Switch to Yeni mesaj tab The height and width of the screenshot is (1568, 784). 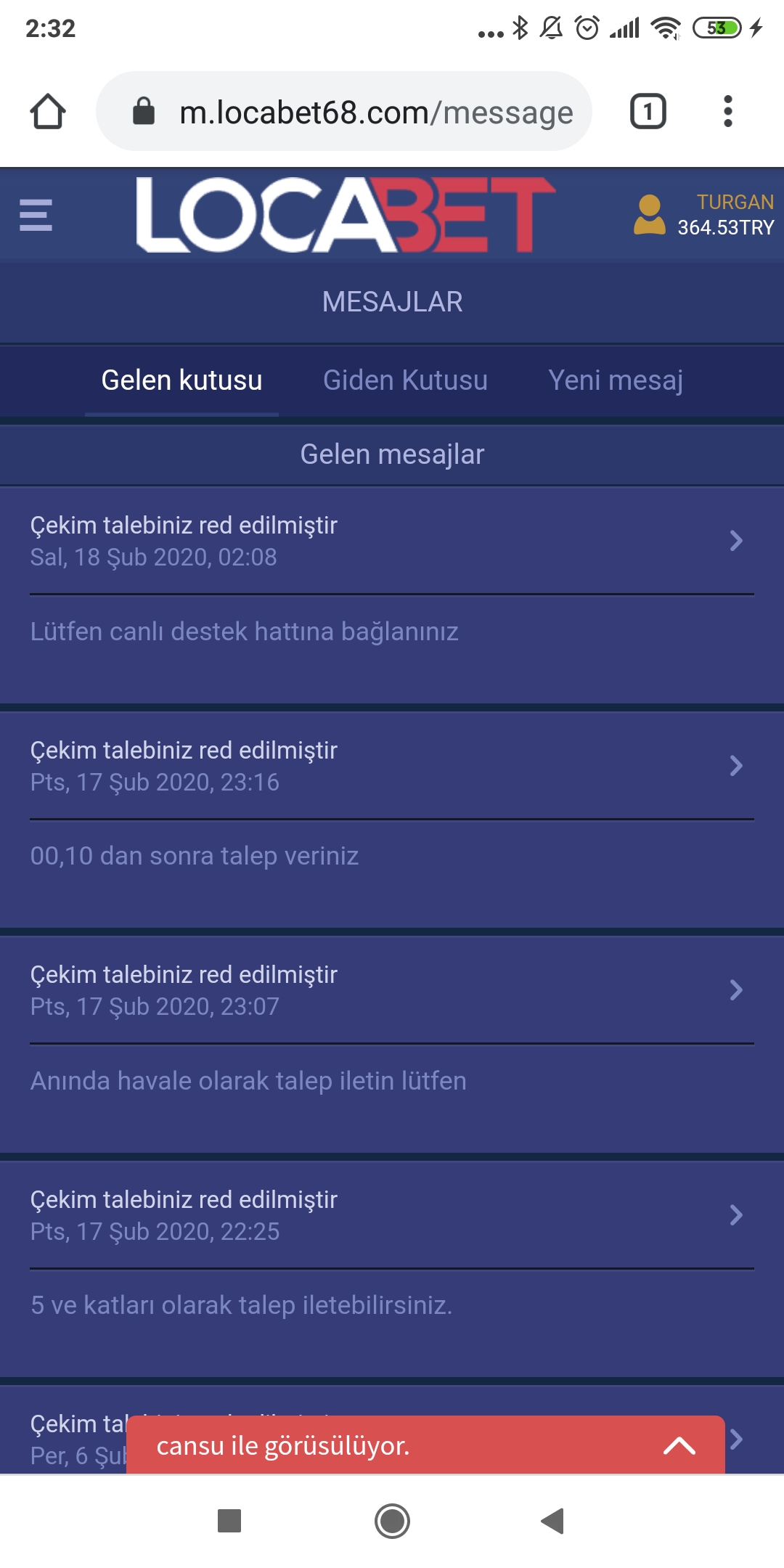tap(615, 380)
